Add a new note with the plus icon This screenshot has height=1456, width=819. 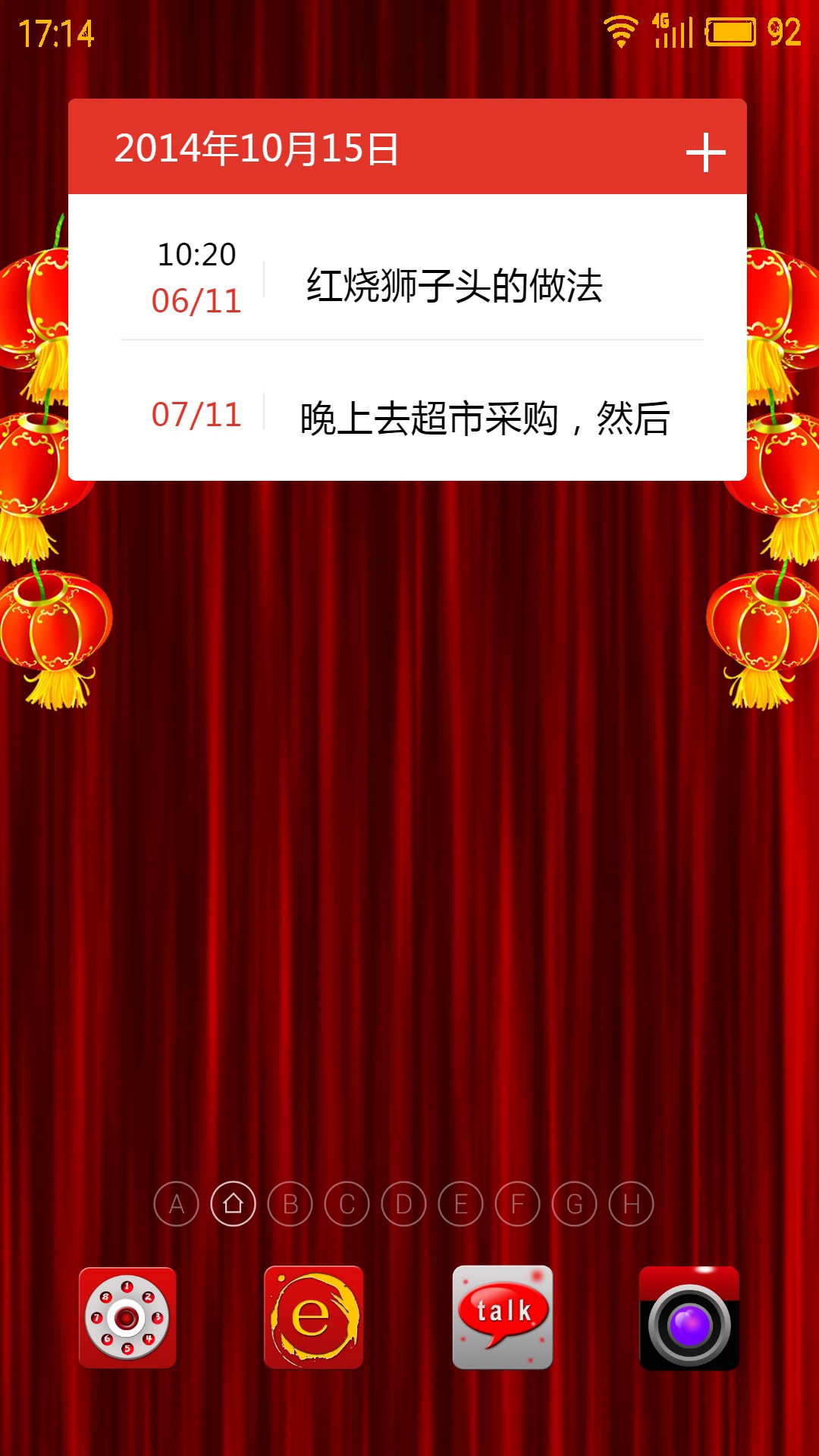point(705,152)
